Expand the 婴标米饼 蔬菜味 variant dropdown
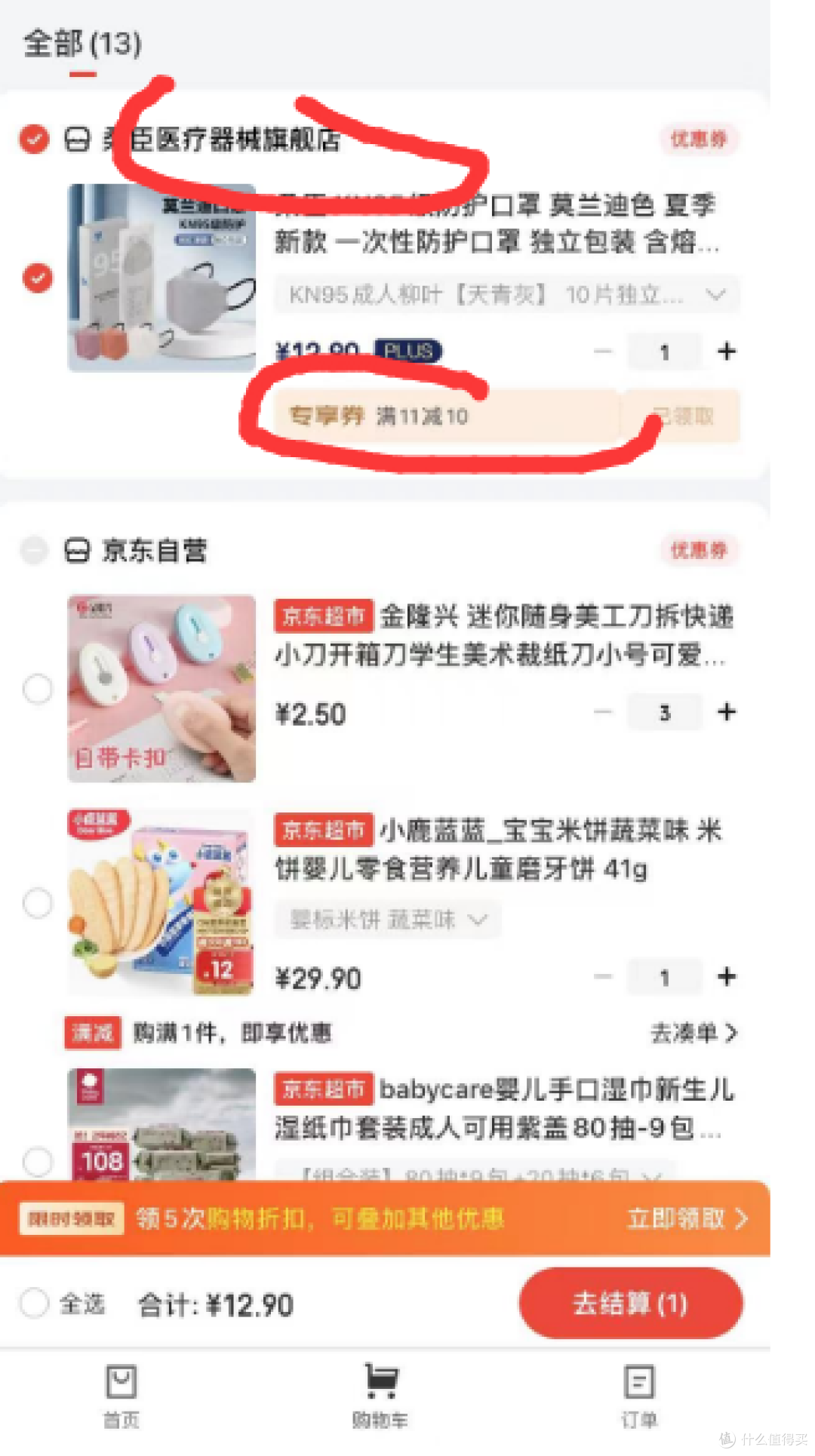Screen dimensions: 815x1456 [388, 920]
